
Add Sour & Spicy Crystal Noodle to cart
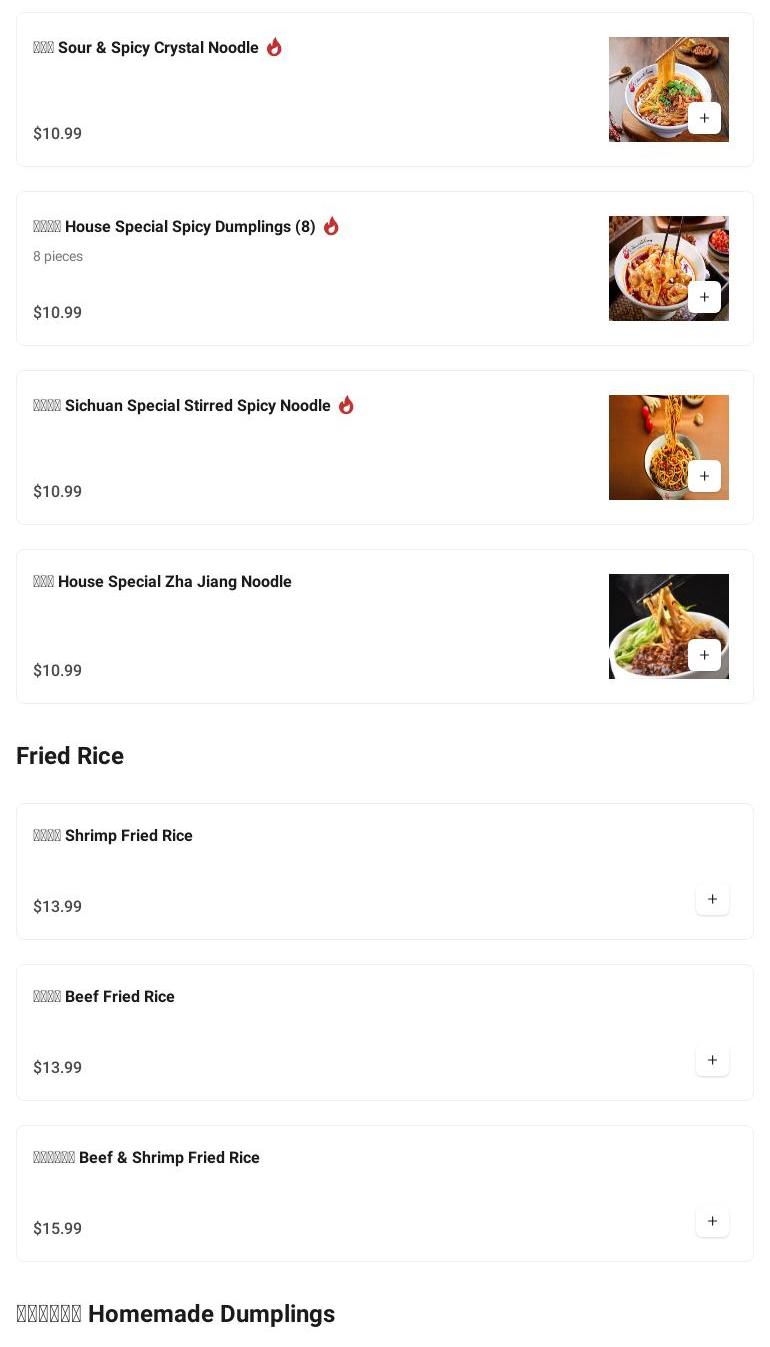pyautogui.click(x=704, y=118)
